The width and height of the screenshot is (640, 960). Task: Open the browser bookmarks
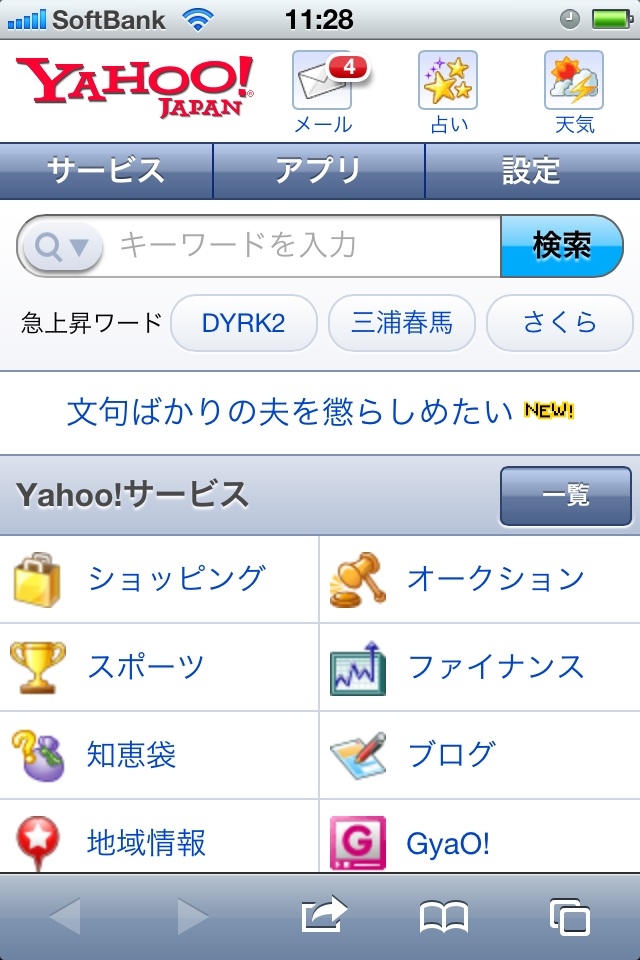pos(444,916)
